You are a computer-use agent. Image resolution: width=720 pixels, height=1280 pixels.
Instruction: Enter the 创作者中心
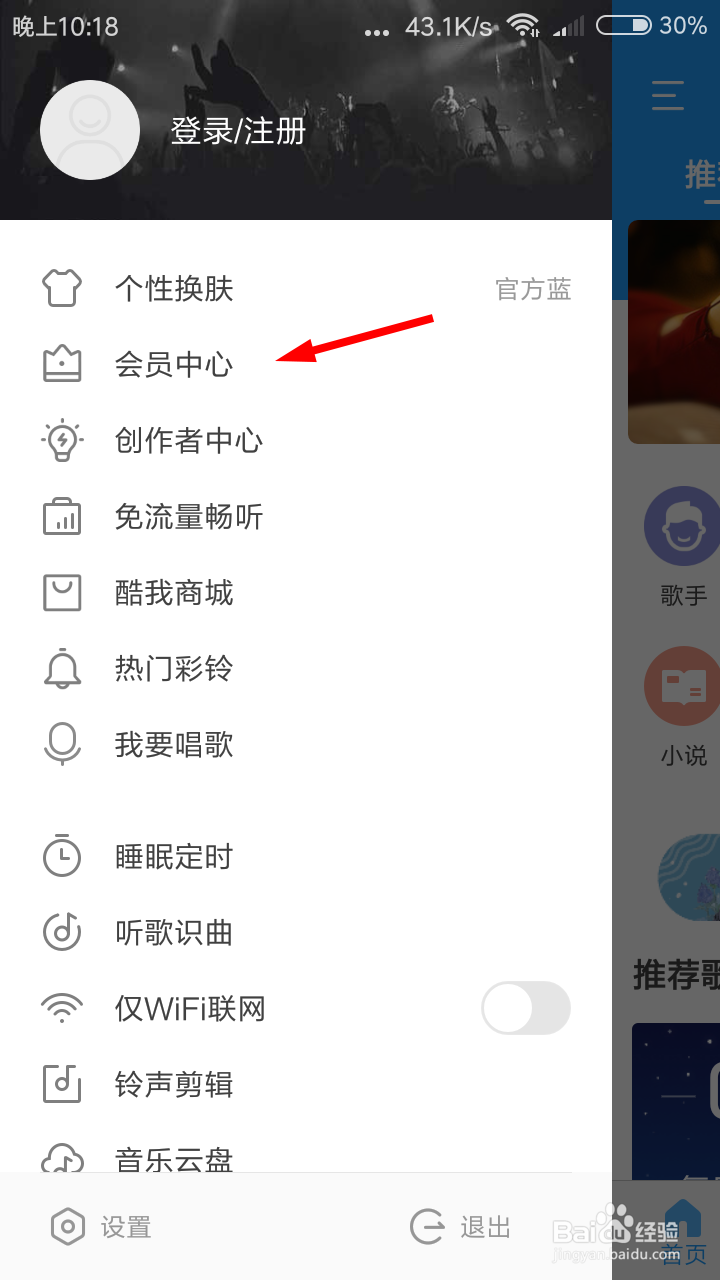click(x=188, y=440)
